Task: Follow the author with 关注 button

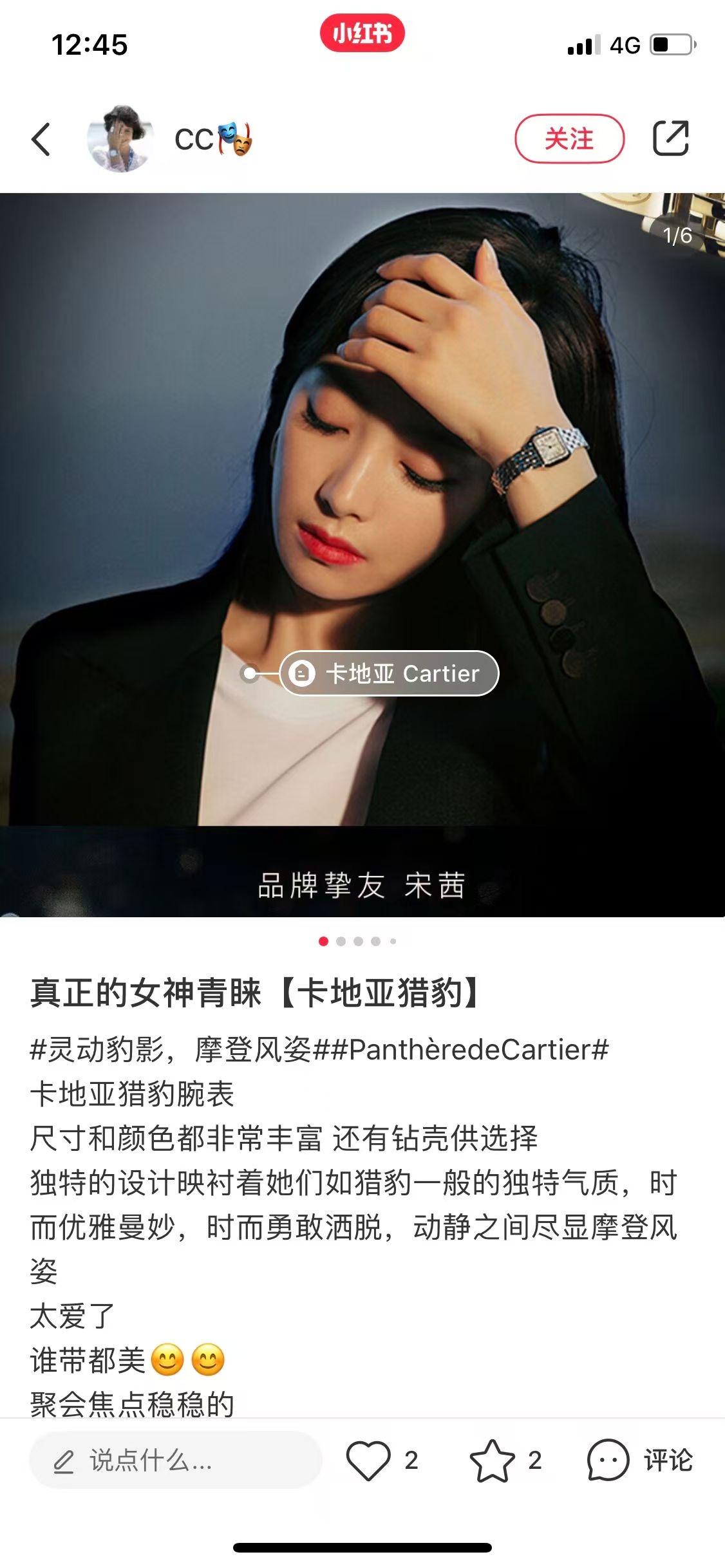Action: click(569, 139)
